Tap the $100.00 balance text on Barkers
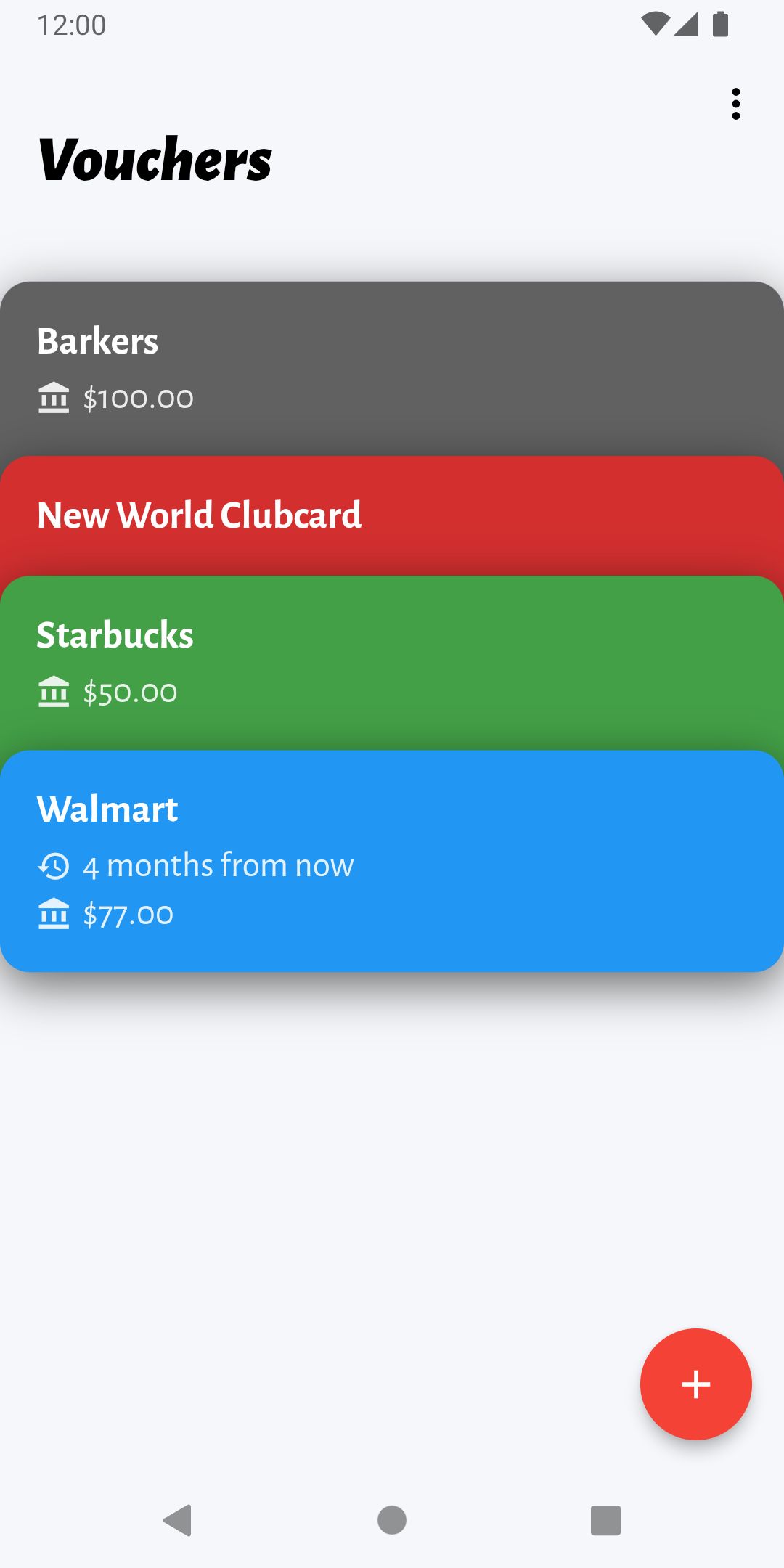 (x=137, y=398)
